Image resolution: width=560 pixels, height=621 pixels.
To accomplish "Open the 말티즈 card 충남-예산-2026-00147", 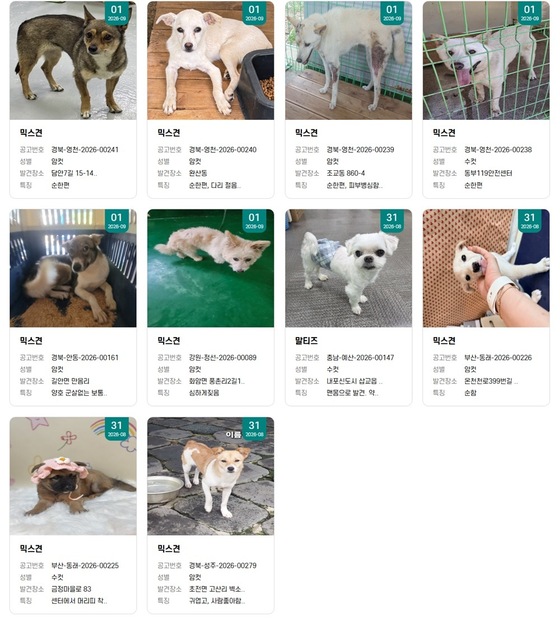I will tap(349, 307).
